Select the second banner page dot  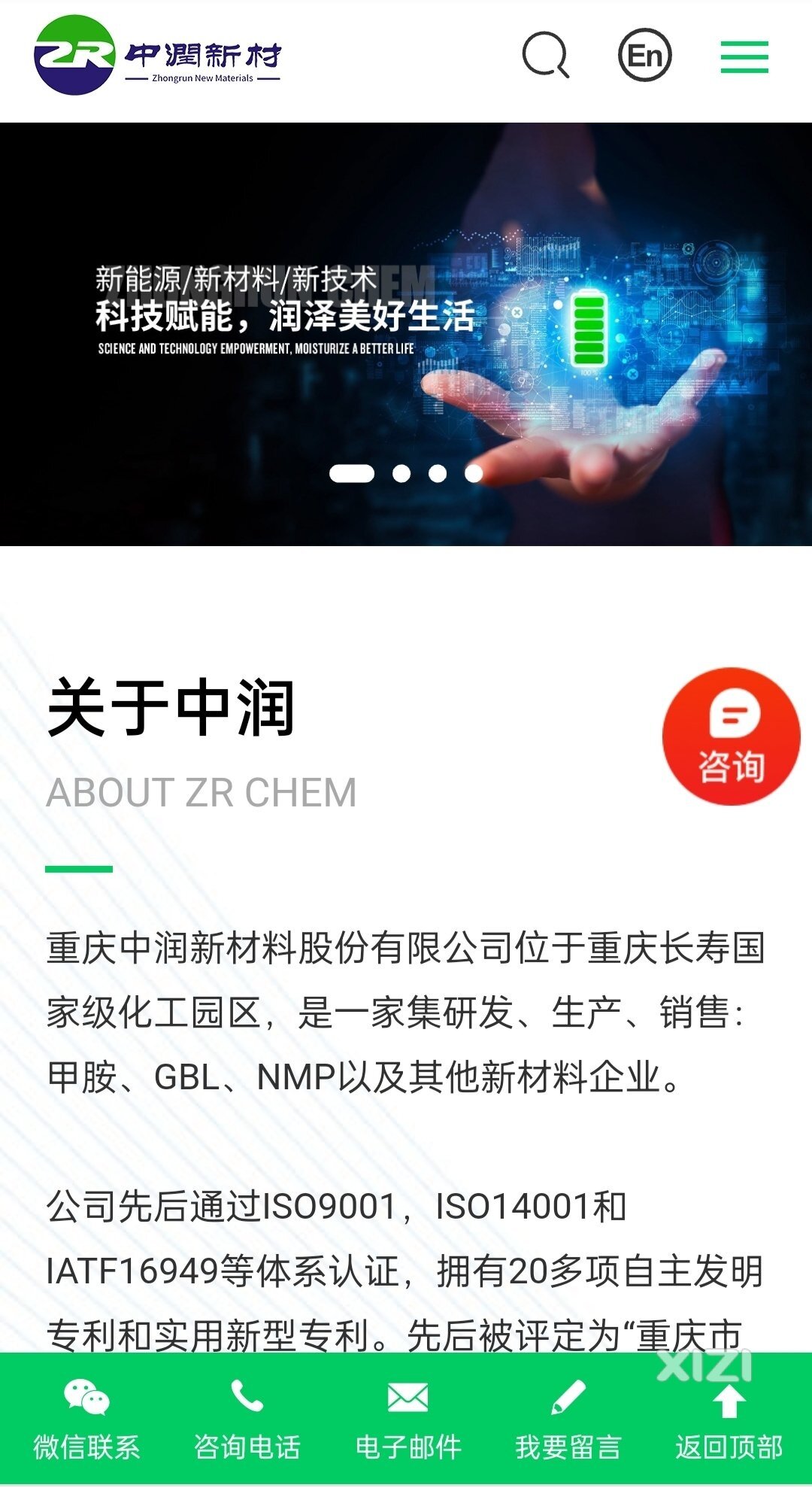[x=401, y=473]
